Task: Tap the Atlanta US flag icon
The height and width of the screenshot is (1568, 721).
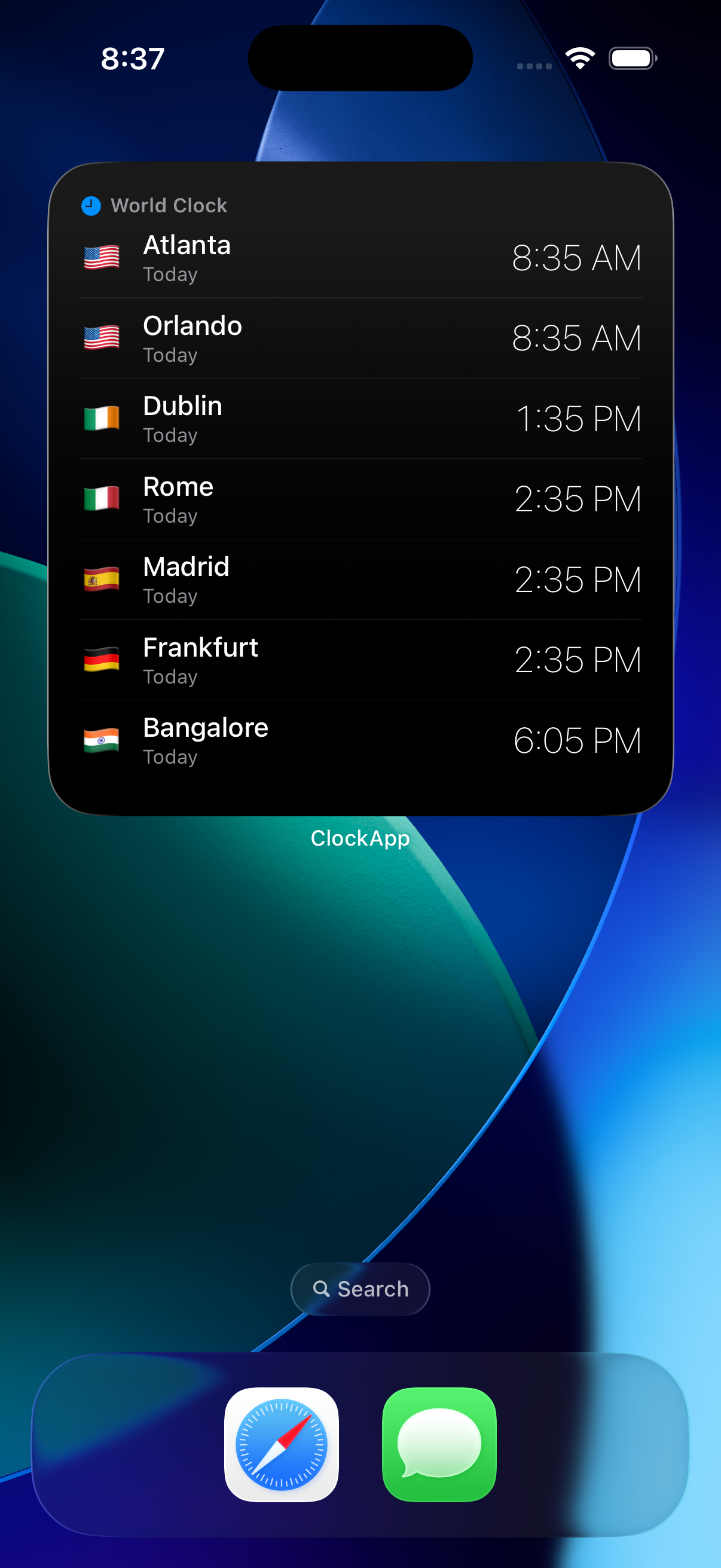Action: (x=102, y=257)
